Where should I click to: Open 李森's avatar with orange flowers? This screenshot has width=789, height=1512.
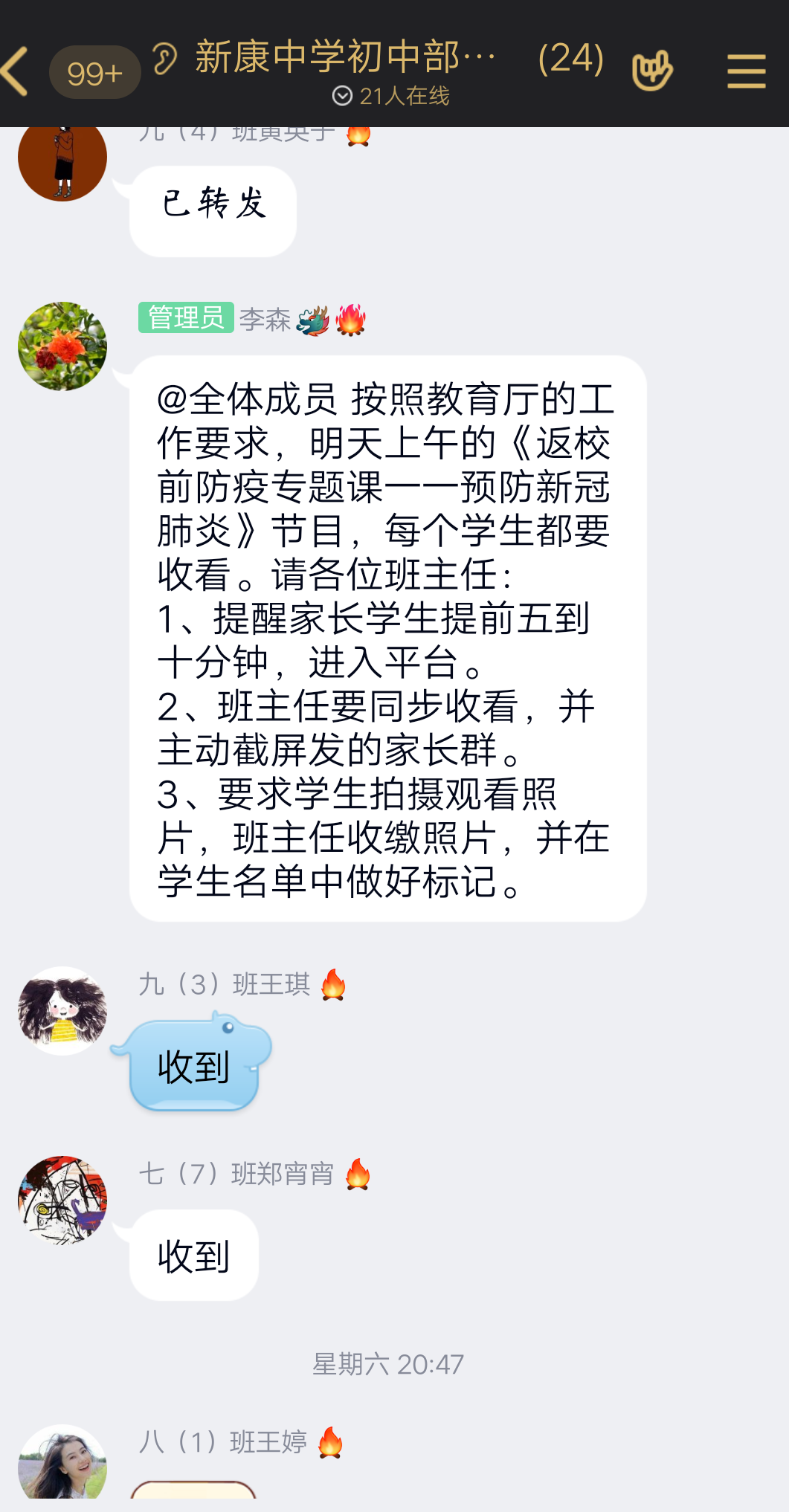pyautogui.click(x=62, y=346)
